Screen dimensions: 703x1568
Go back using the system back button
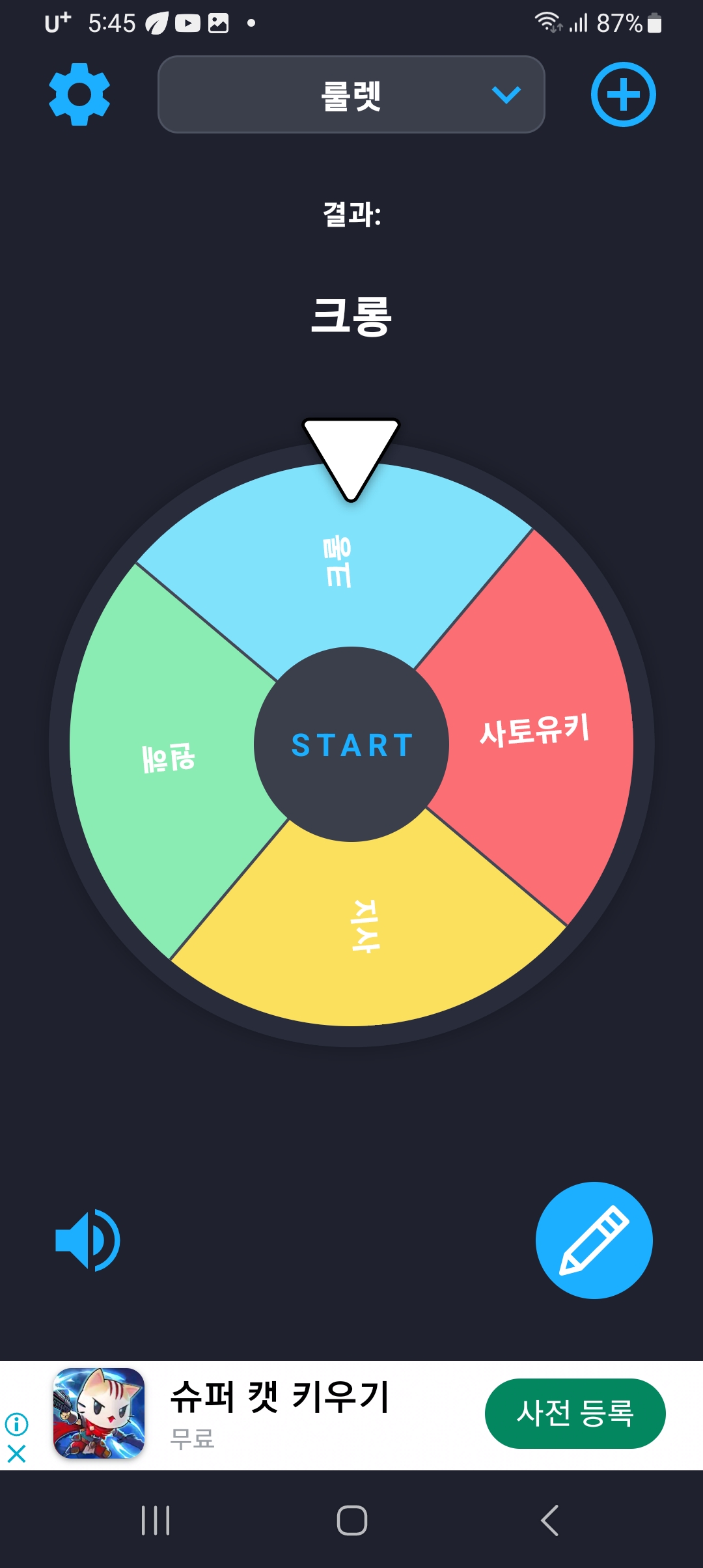click(550, 1520)
